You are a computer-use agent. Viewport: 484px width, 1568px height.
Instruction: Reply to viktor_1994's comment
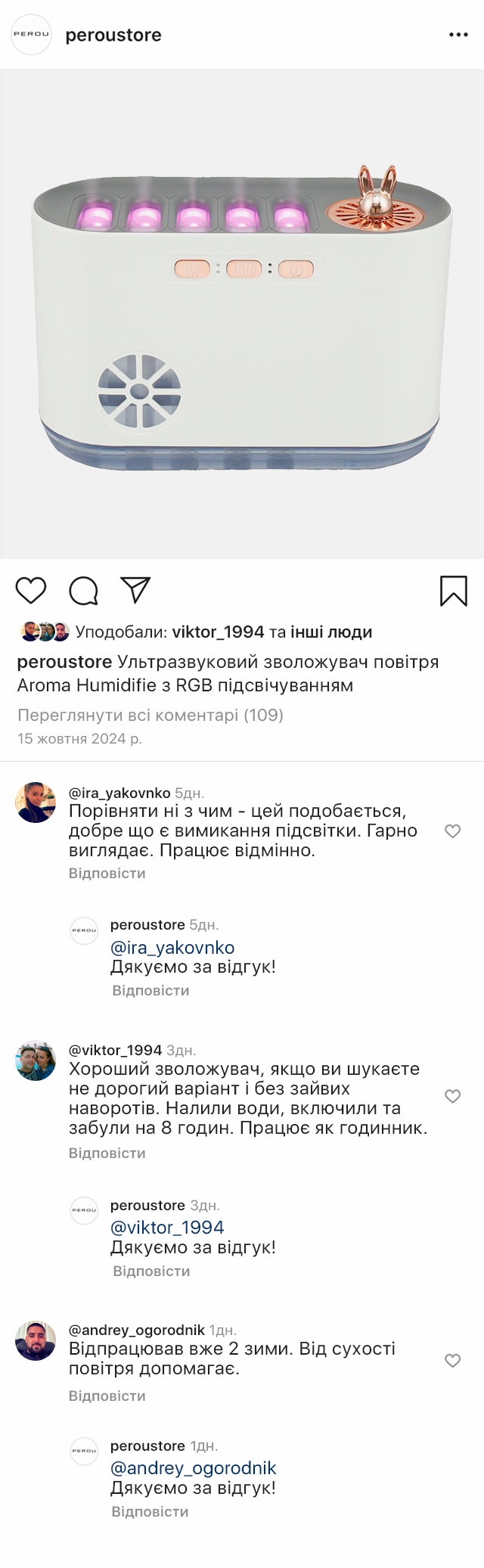tap(107, 1153)
